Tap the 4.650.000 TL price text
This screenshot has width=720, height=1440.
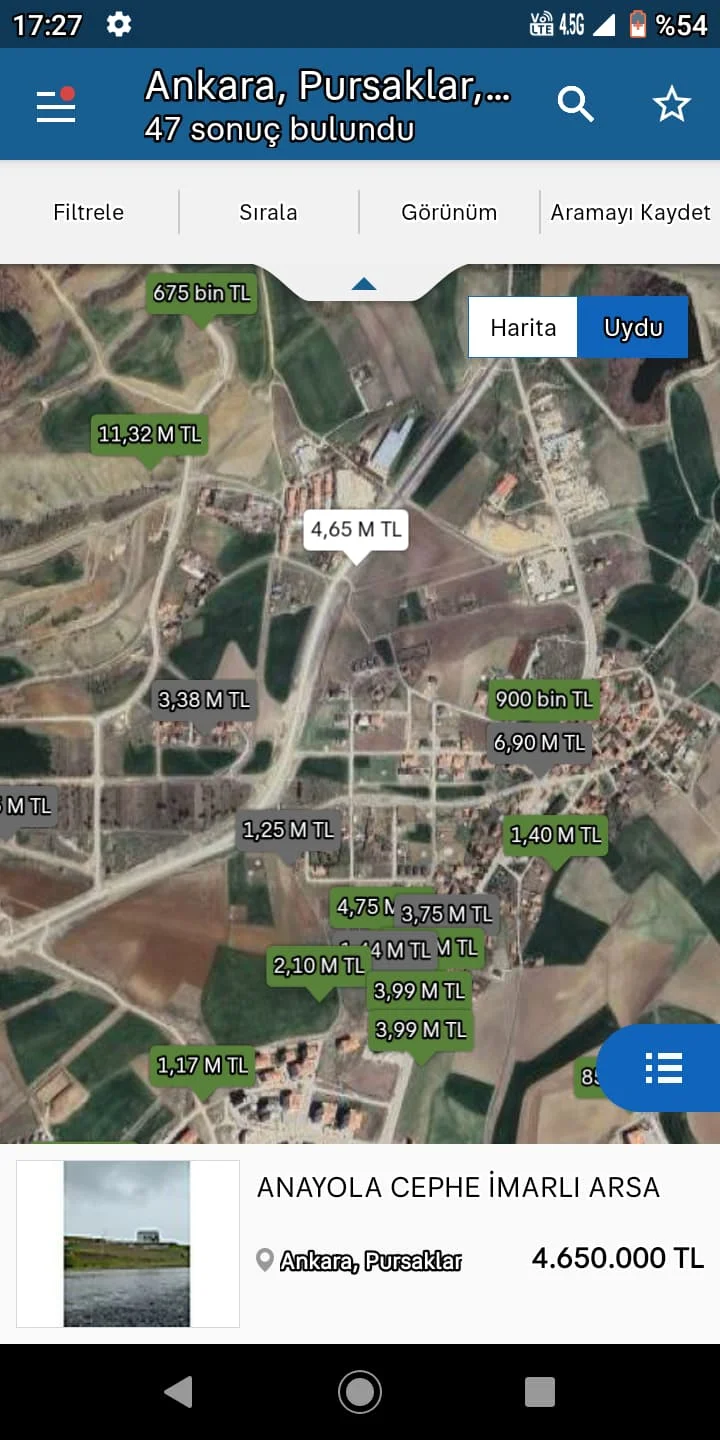(x=617, y=1258)
